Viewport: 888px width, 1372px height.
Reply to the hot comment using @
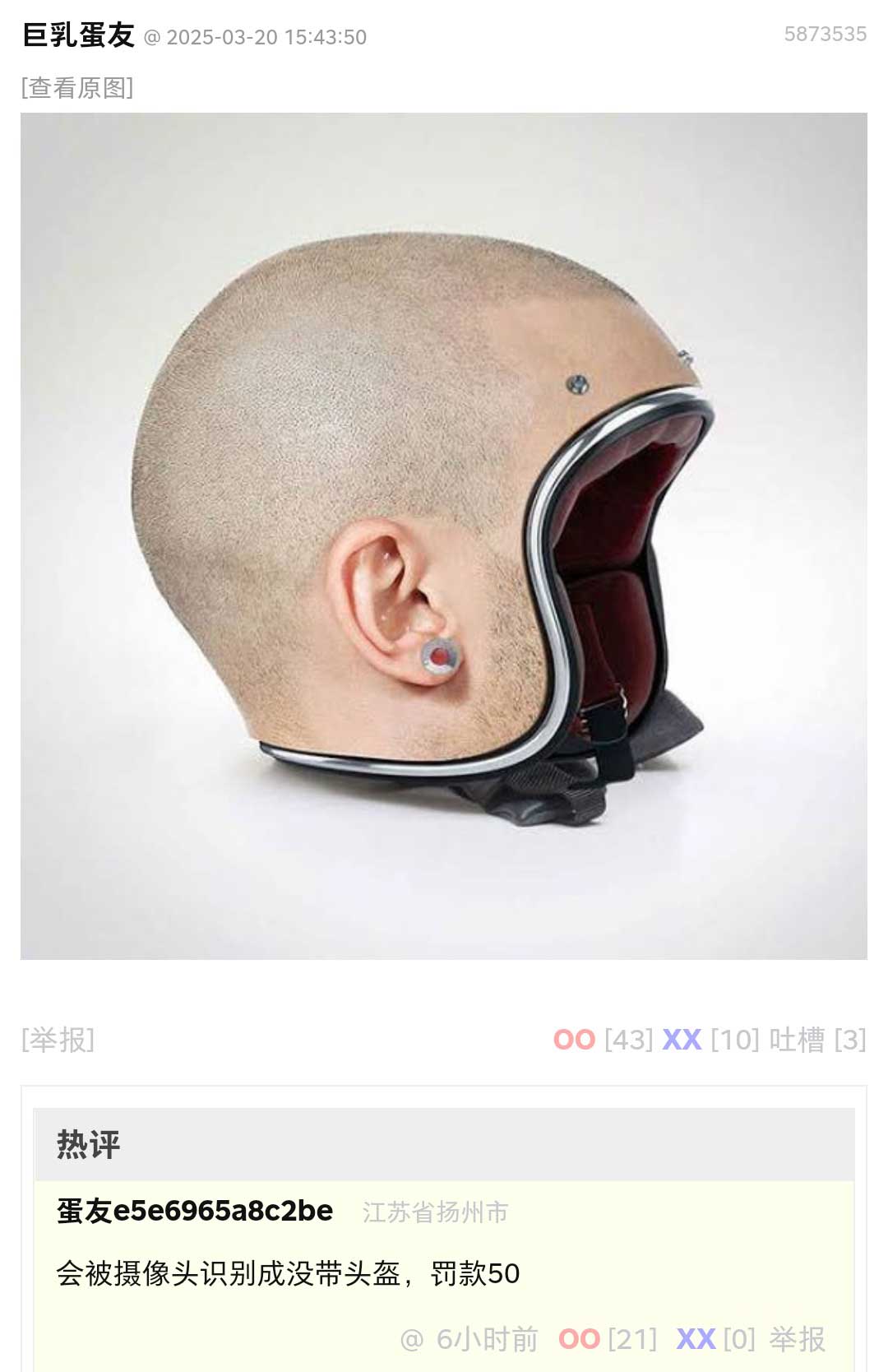pyautogui.click(x=411, y=1340)
